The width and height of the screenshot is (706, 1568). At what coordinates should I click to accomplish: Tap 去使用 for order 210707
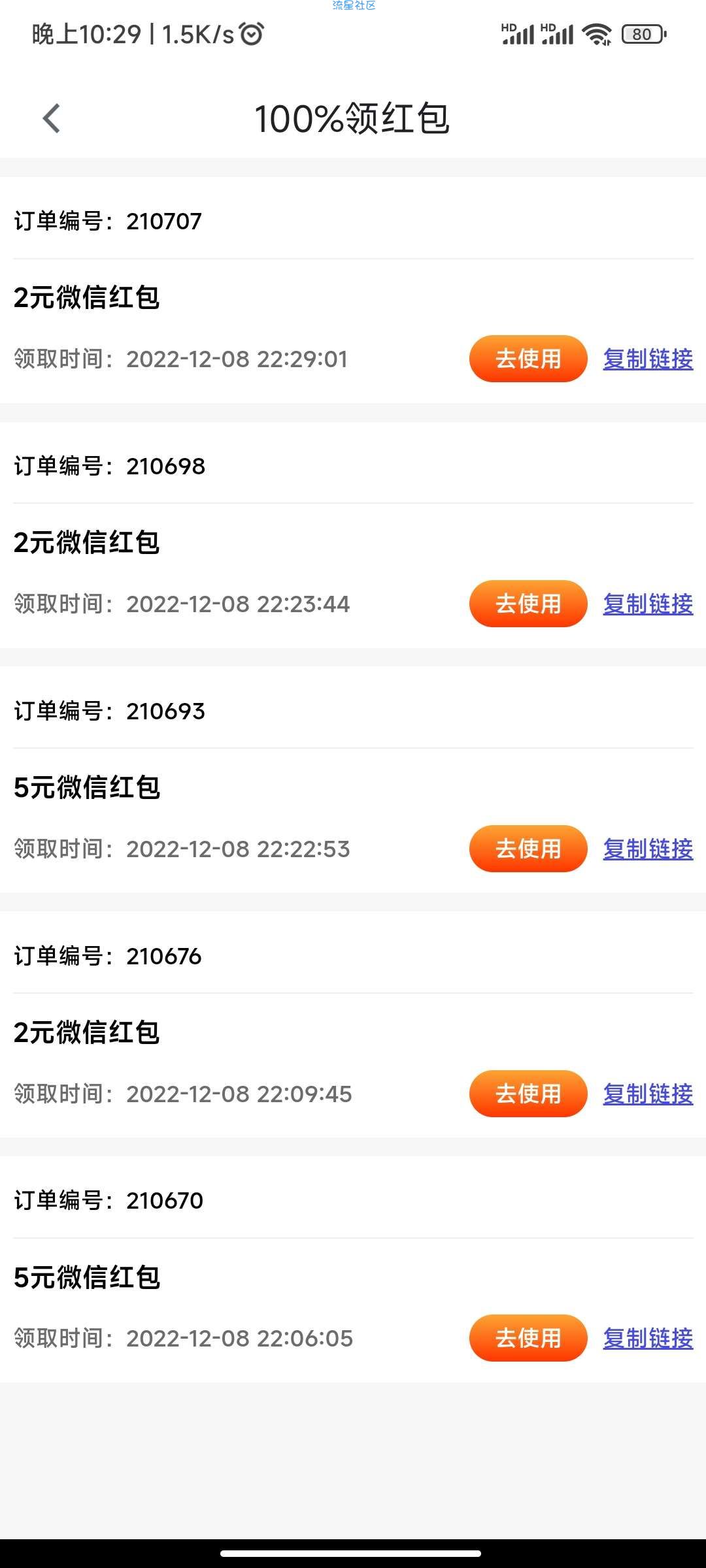click(x=528, y=359)
